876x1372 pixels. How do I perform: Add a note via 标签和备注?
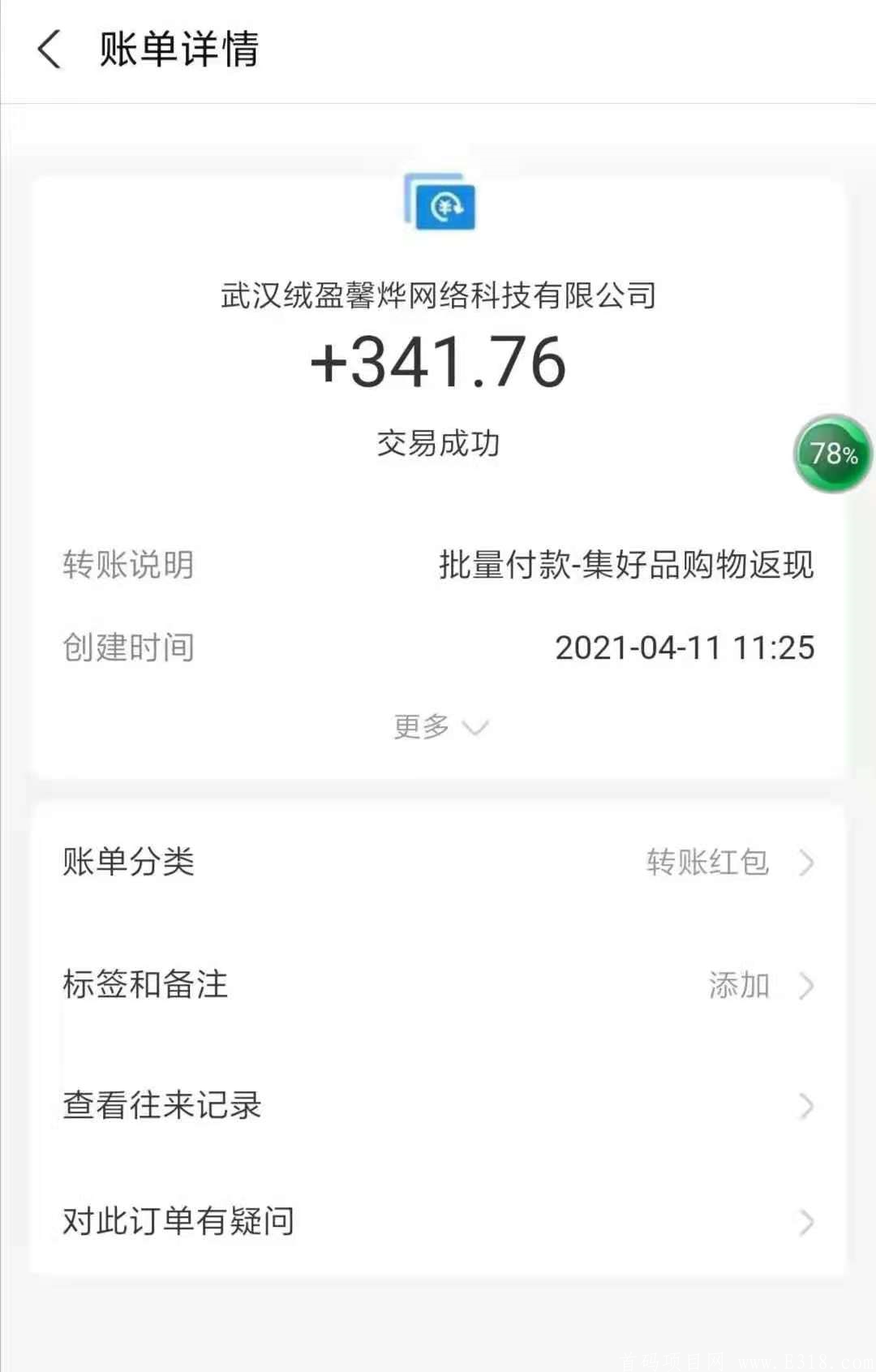coord(438,984)
